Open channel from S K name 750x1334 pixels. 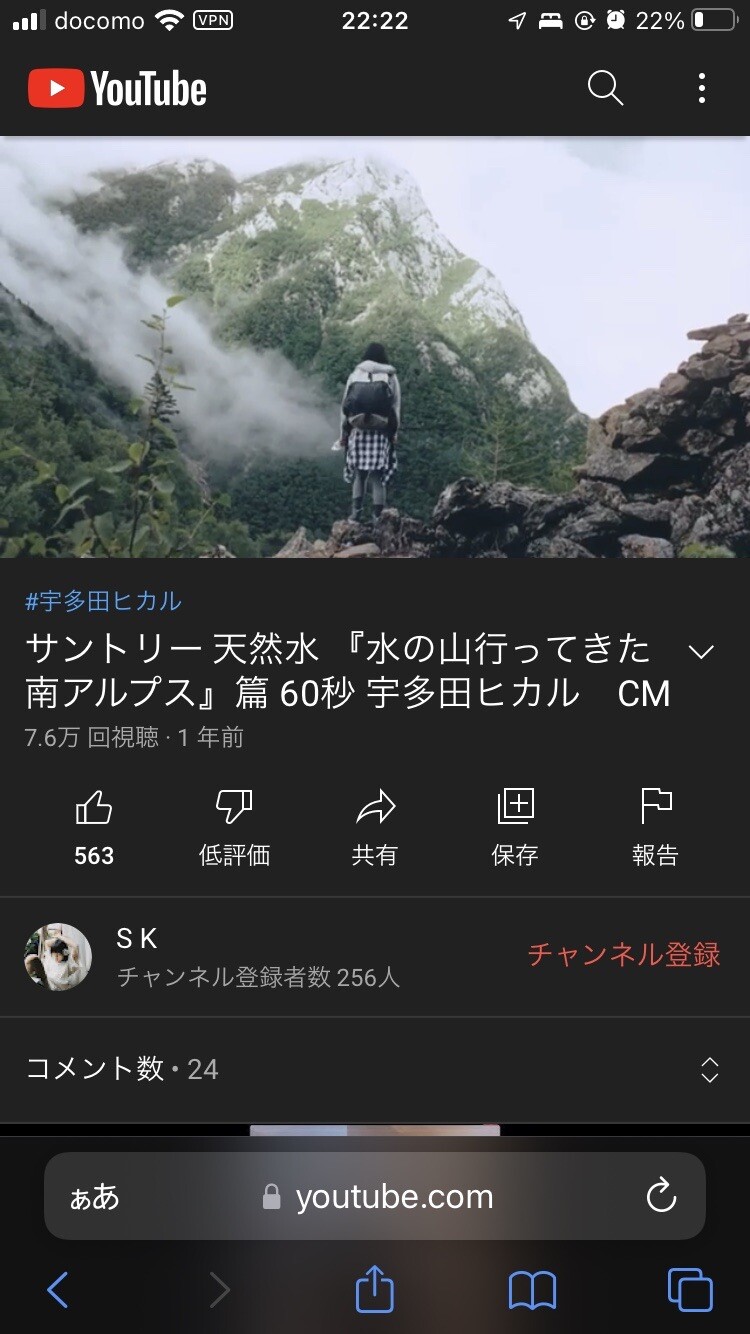(135, 938)
